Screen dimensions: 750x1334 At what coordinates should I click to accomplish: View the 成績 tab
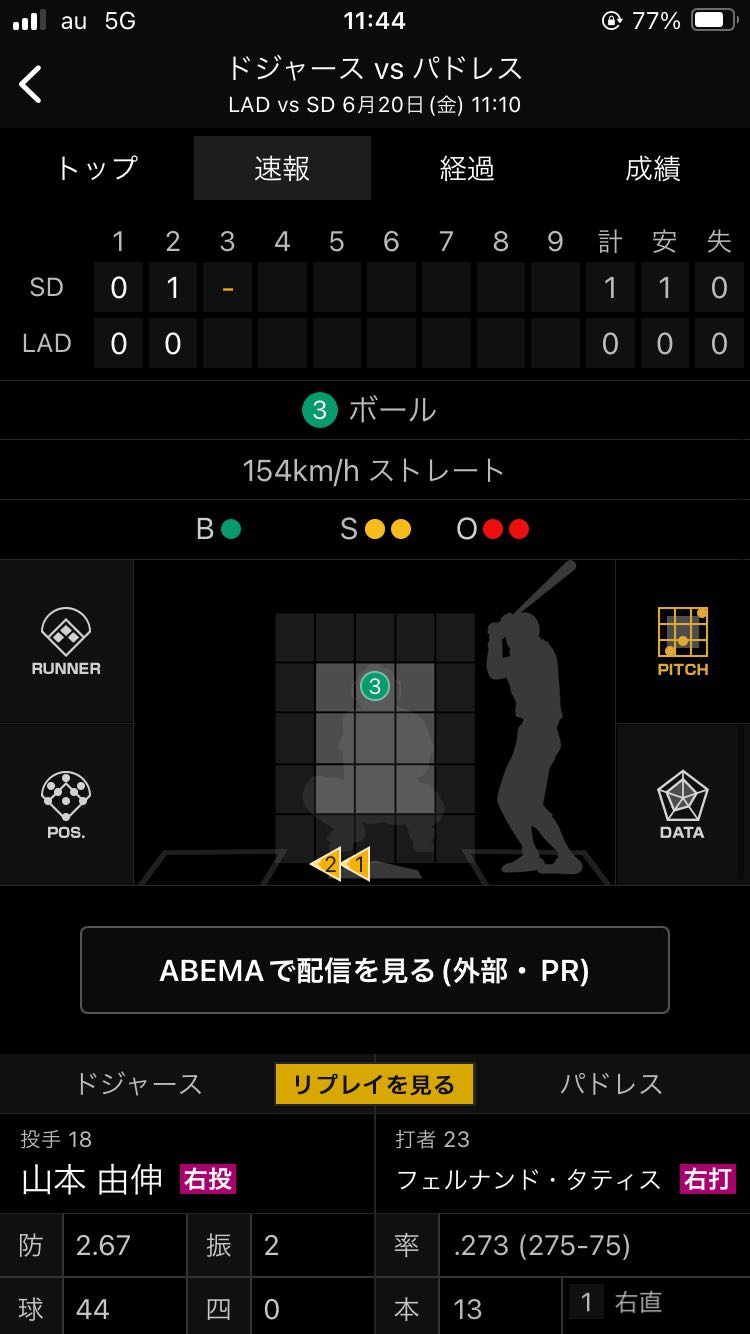tap(653, 169)
